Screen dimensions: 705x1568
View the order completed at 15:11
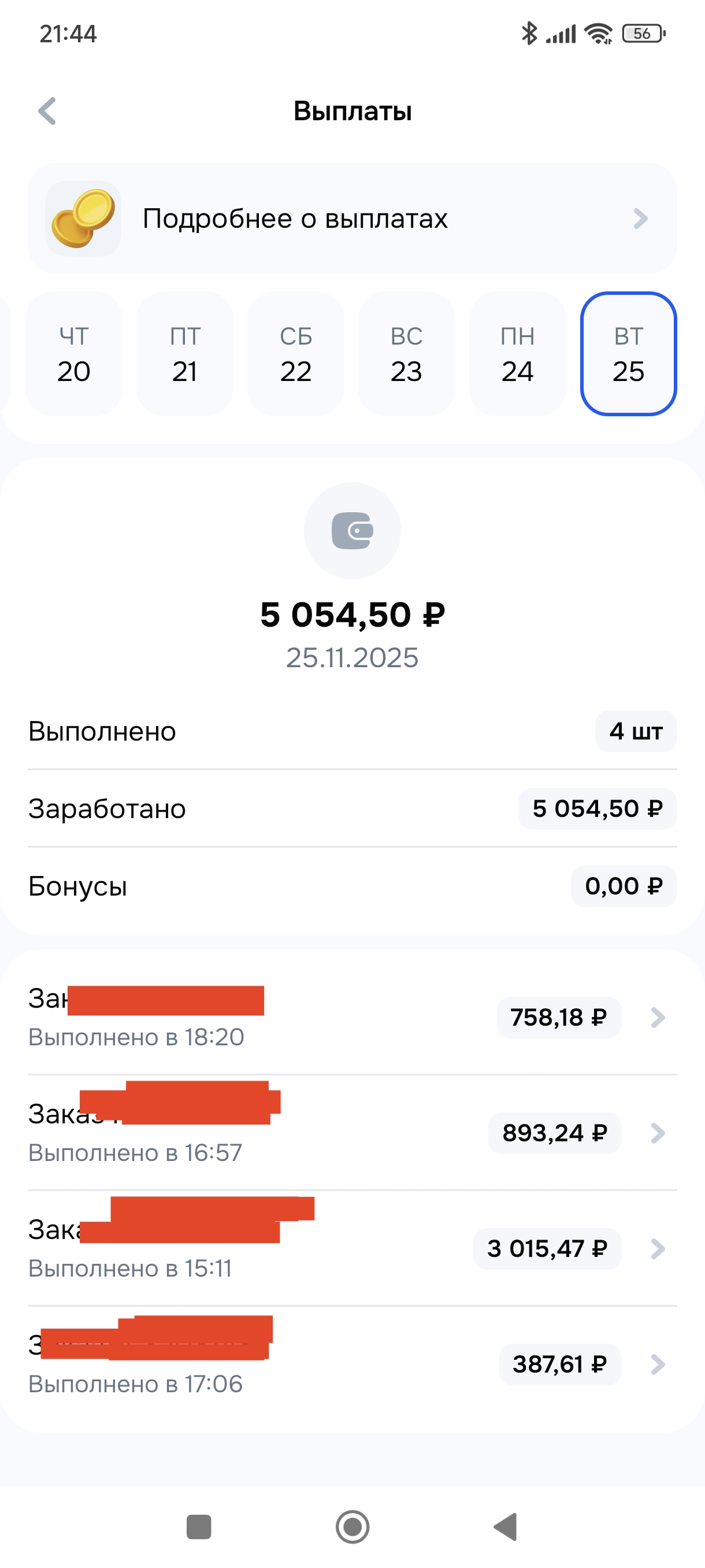[352, 1248]
